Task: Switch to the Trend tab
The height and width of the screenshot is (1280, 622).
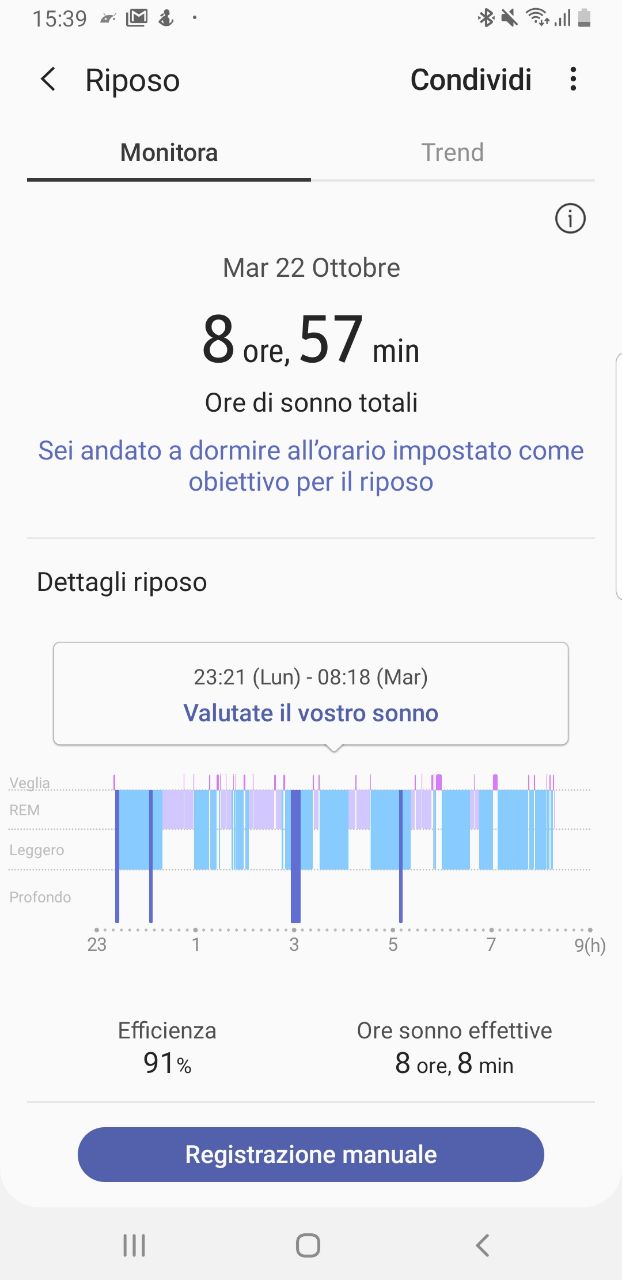Action: point(453,152)
